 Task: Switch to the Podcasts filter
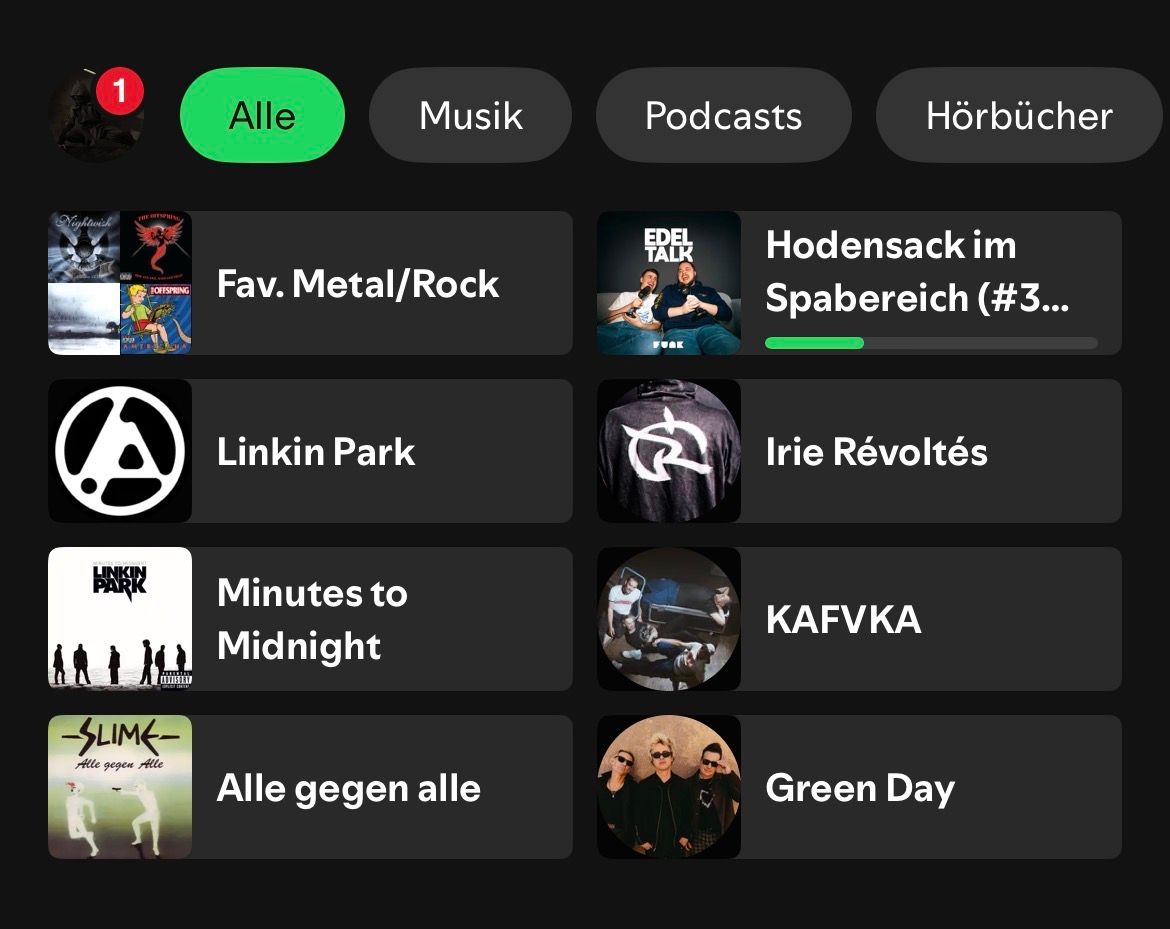[723, 116]
